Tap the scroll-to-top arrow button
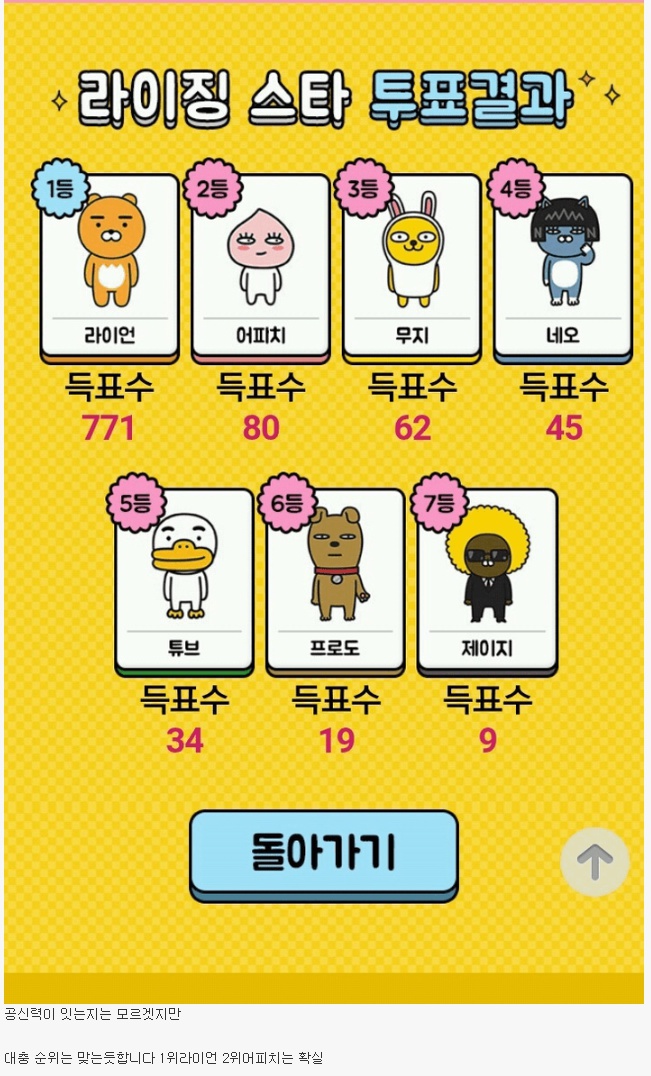This screenshot has height=1076, width=651. tap(594, 861)
